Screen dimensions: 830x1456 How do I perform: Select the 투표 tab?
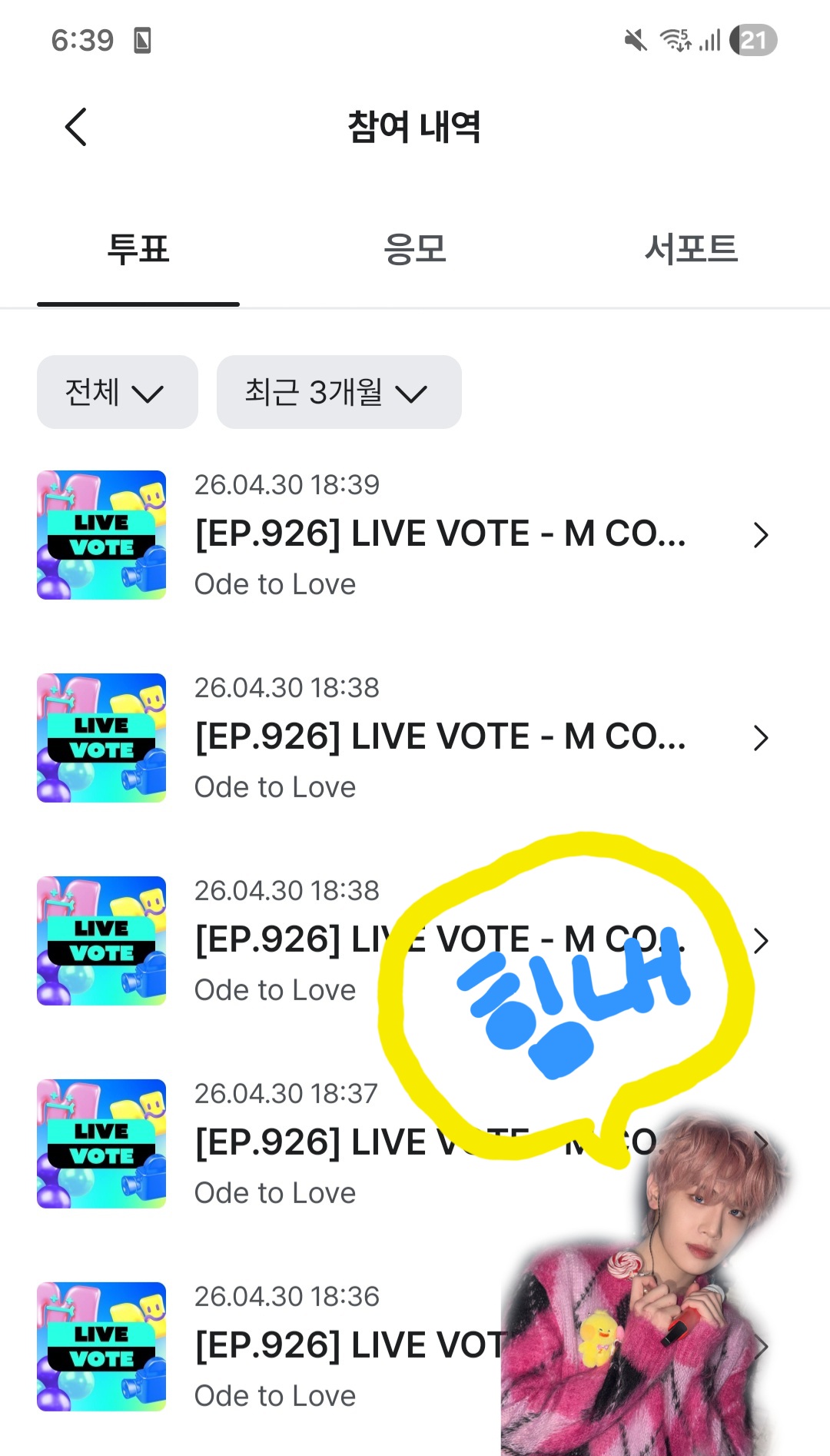pyautogui.click(x=138, y=249)
